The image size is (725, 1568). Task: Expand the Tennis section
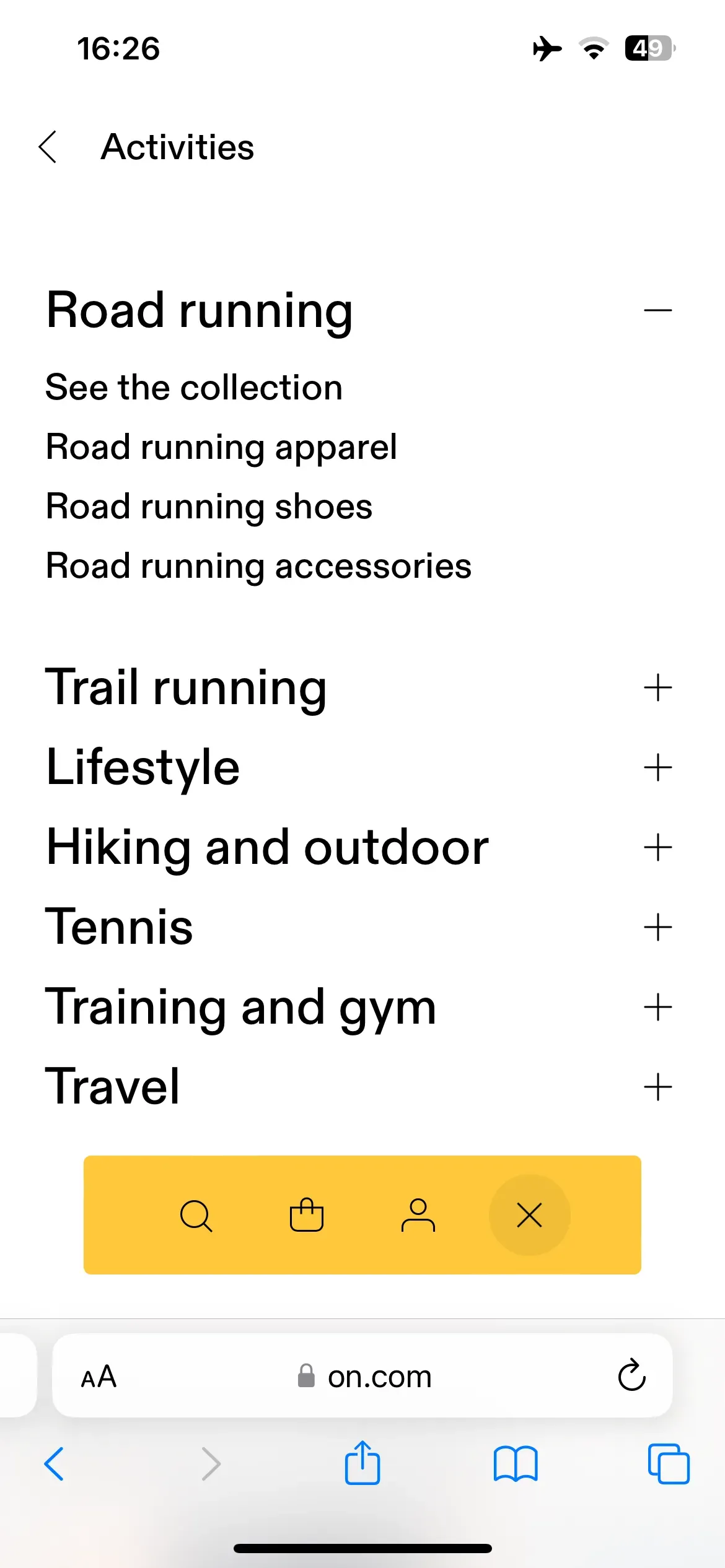[x=657, y=927]
